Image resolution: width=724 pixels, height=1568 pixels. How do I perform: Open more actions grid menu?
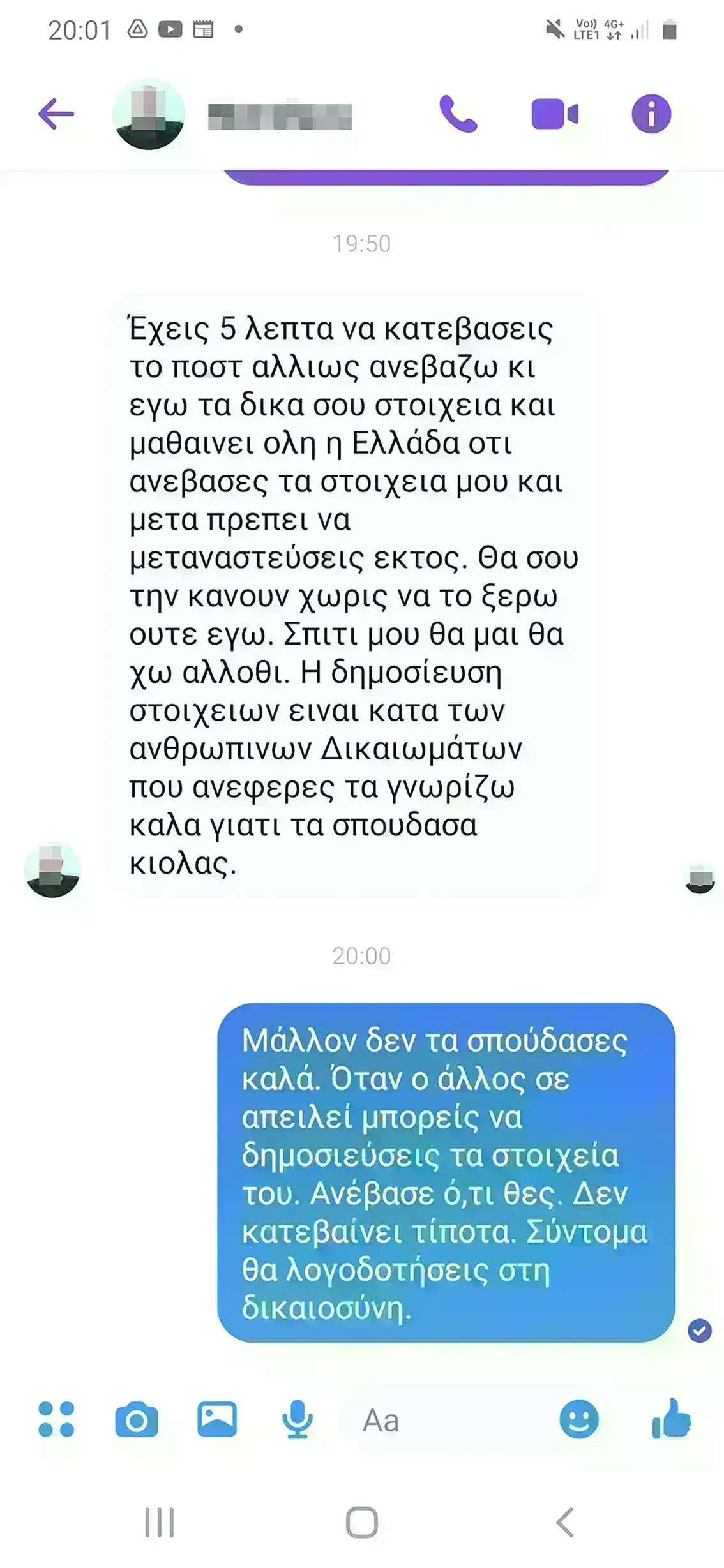(56, 1420)
